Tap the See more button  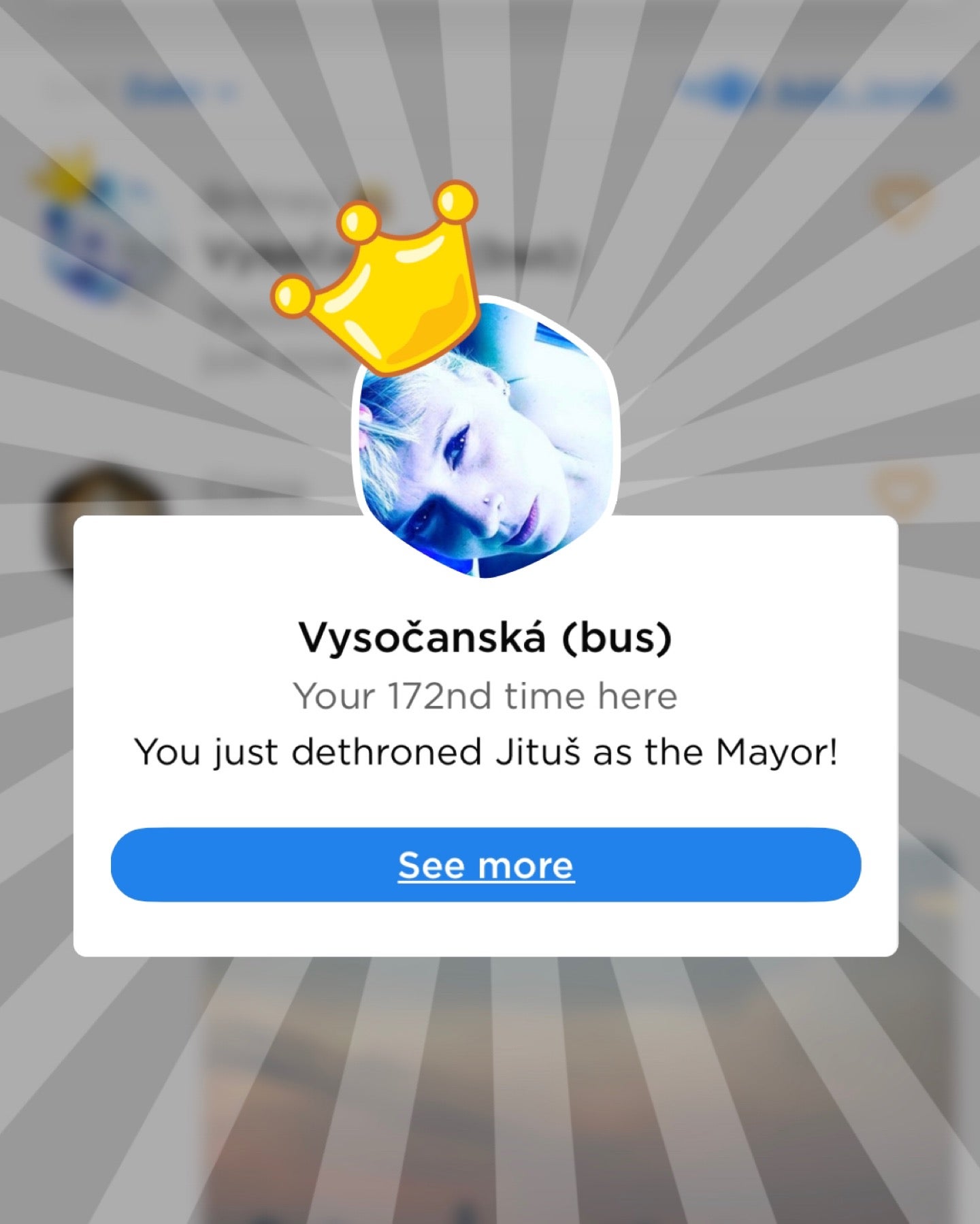click(486, 865)
